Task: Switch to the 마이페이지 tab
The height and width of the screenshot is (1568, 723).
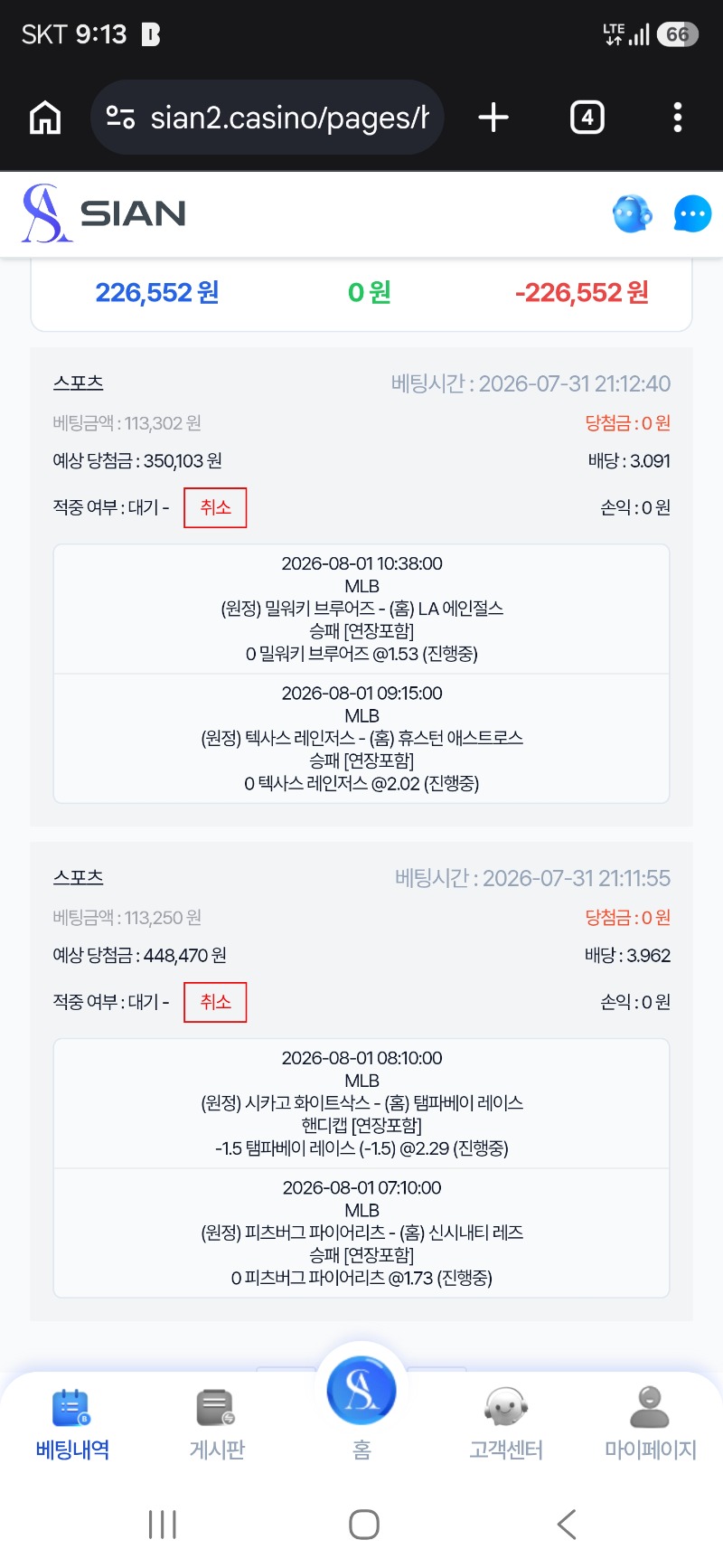Action: [x=650, y=1425]
